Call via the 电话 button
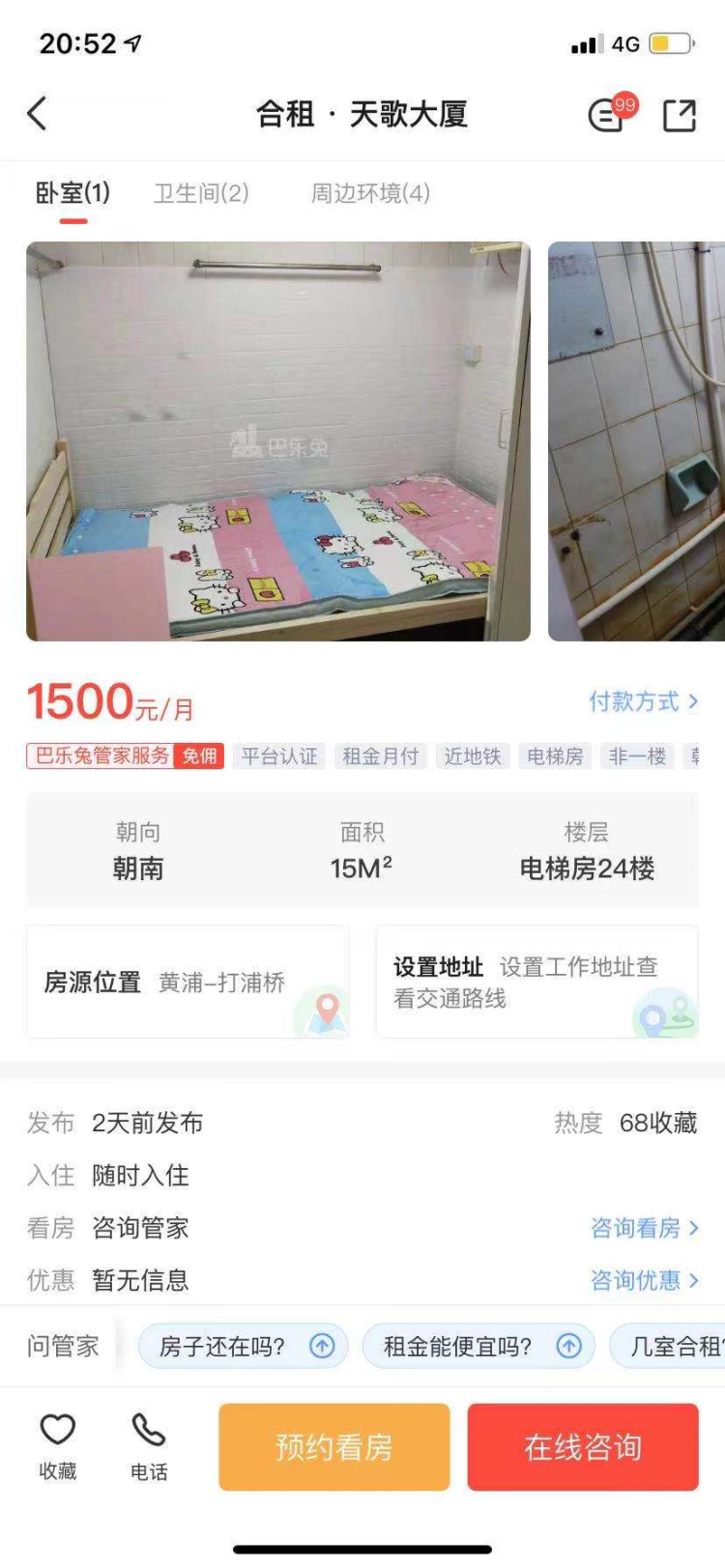This screenshot has height=1568, width=725. 149,1446
